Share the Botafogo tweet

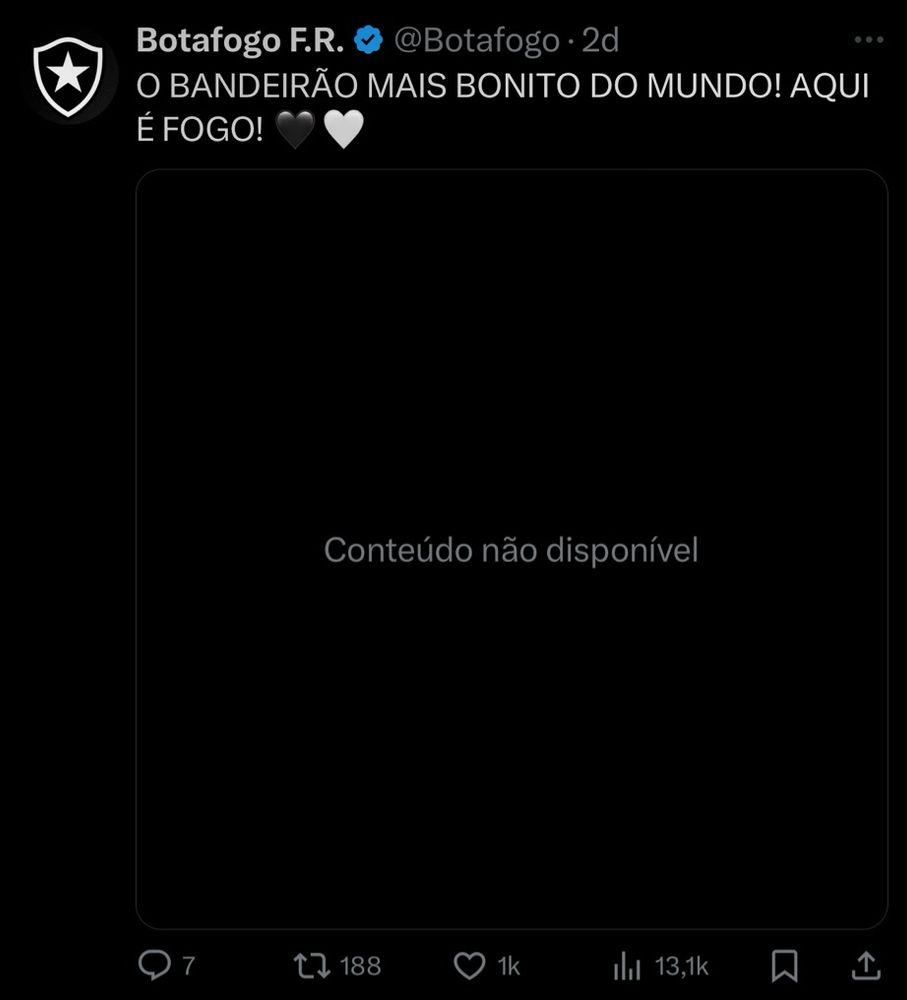(867, 965)
